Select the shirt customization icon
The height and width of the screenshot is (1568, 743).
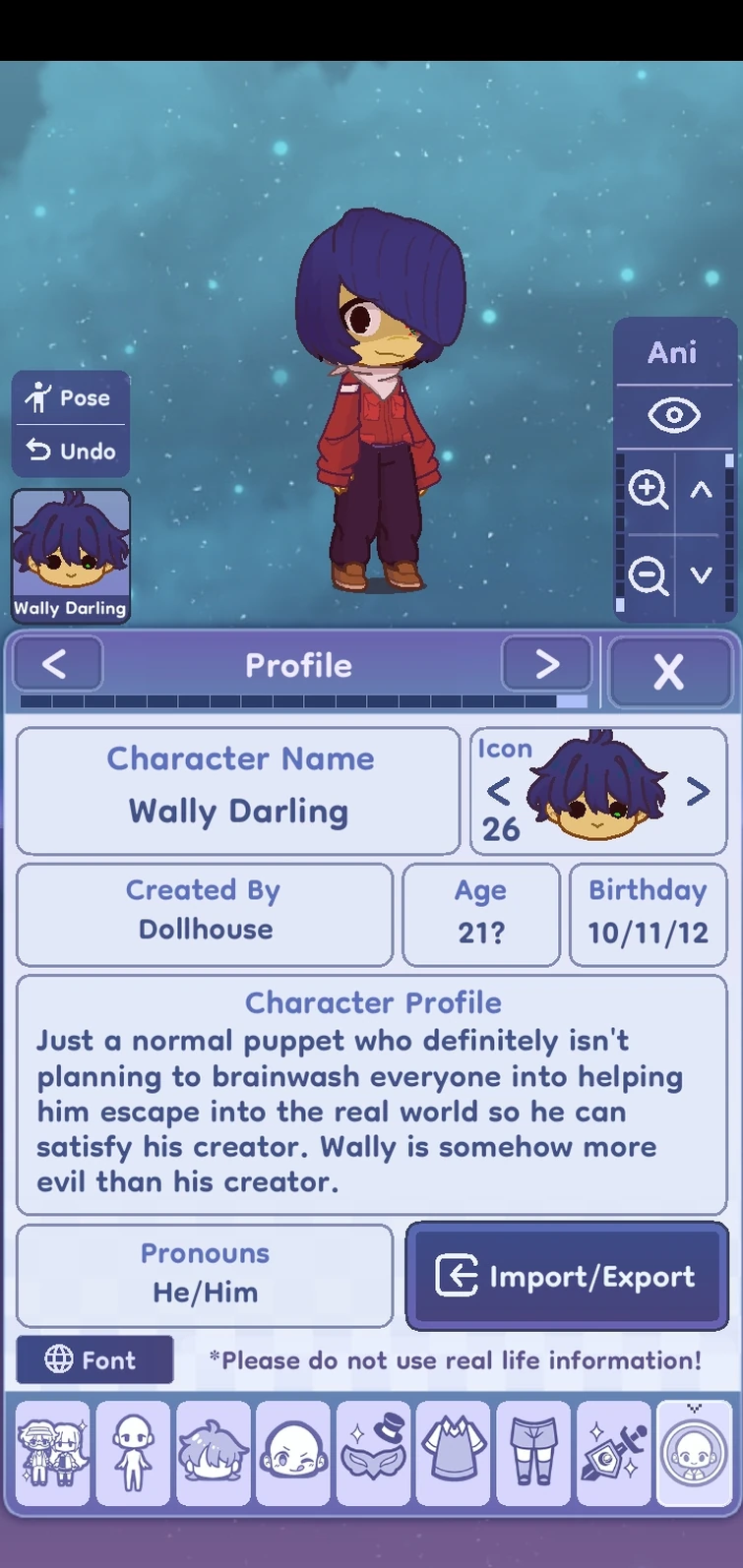click(x=453, y=1453)
